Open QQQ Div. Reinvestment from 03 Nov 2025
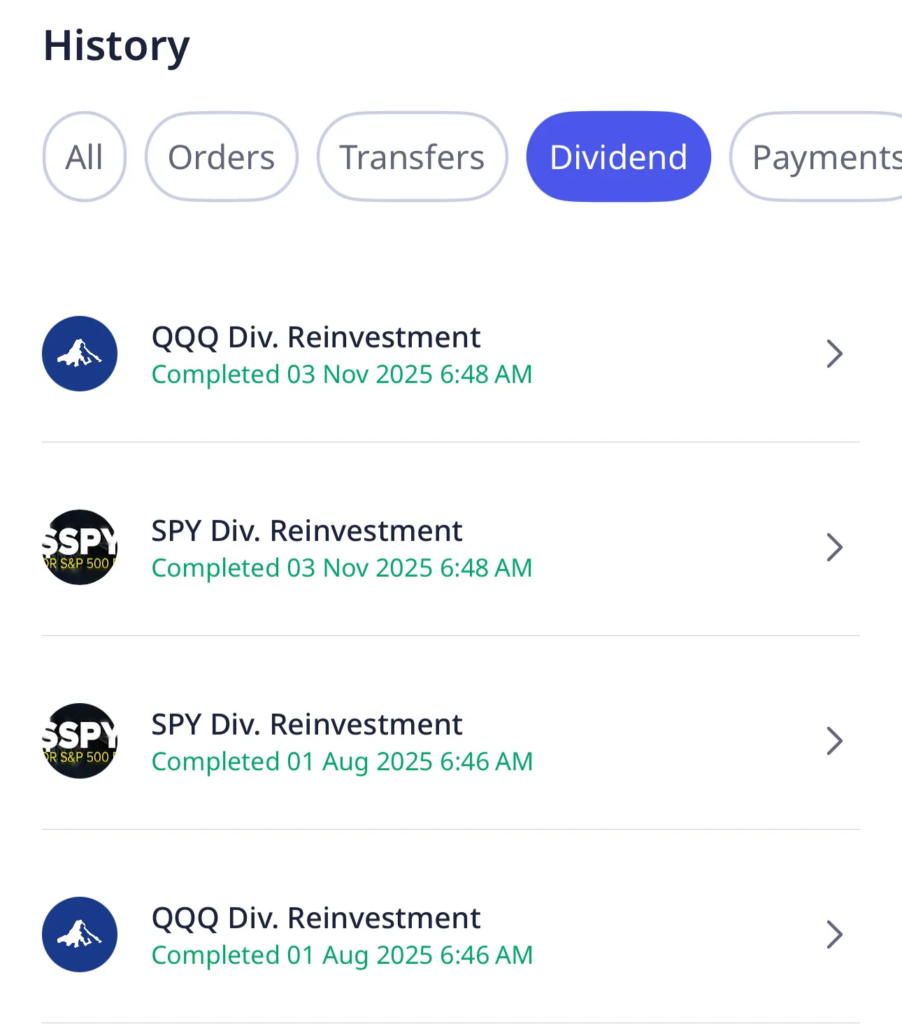The image size is (902, 1024). pyautogui.click(x=451, y=354)
